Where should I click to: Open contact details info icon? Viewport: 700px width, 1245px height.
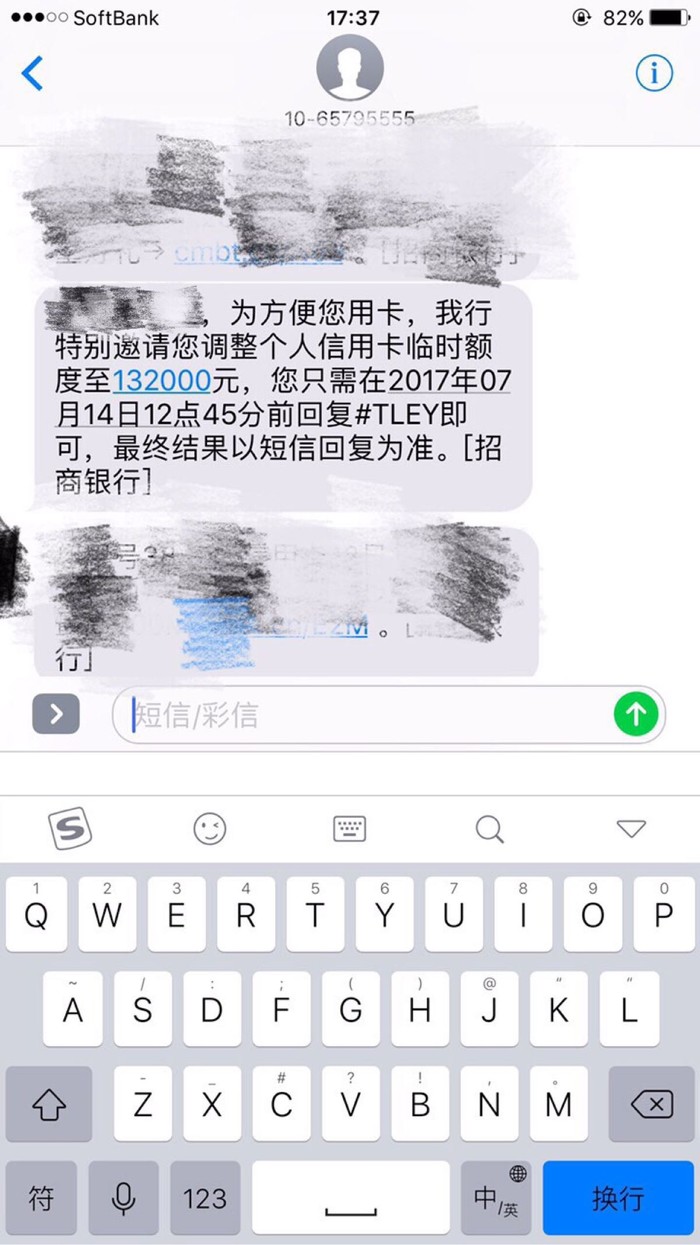pyautogui.click(x=654, y=73)
